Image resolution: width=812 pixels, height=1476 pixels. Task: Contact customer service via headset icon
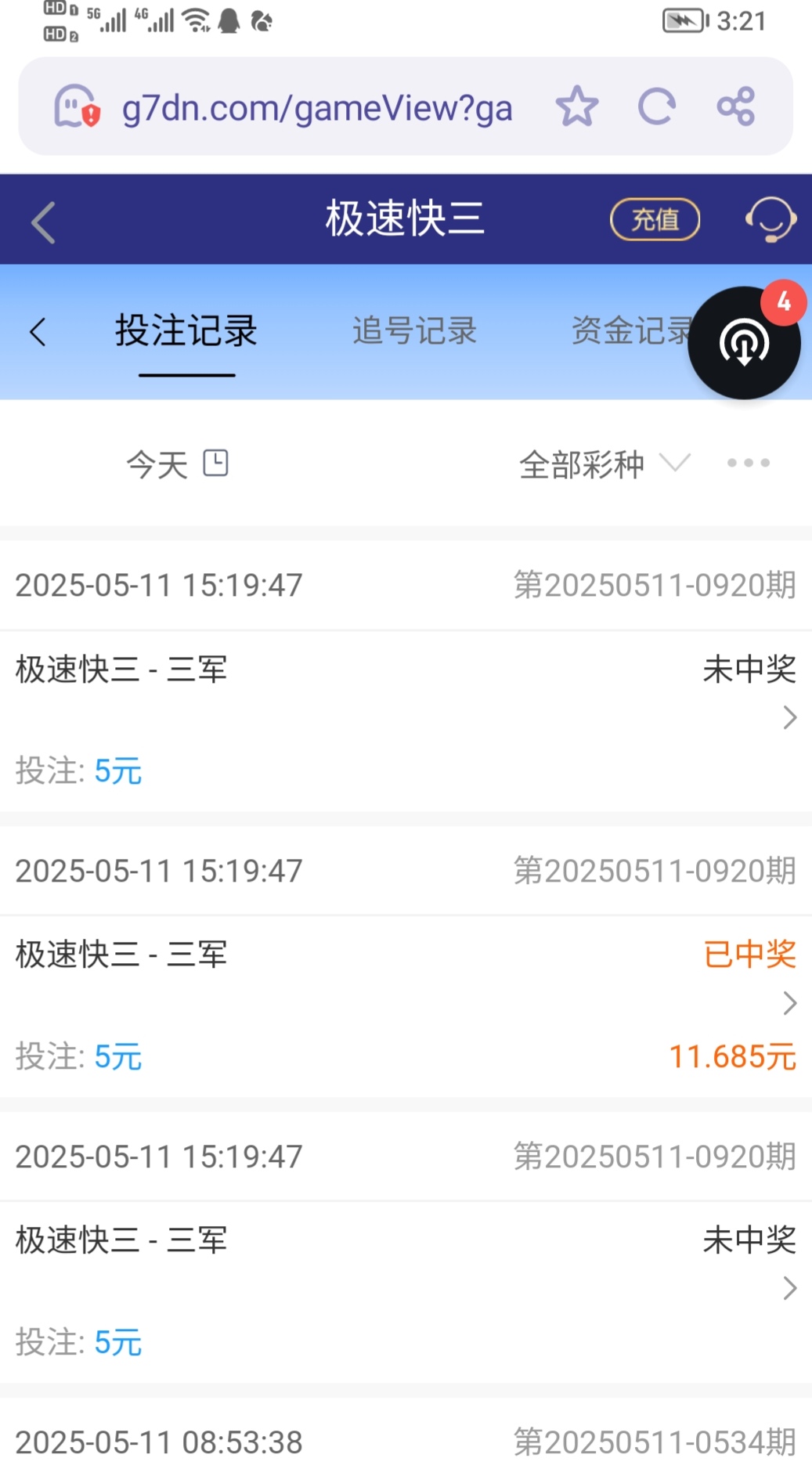point(770,220)
